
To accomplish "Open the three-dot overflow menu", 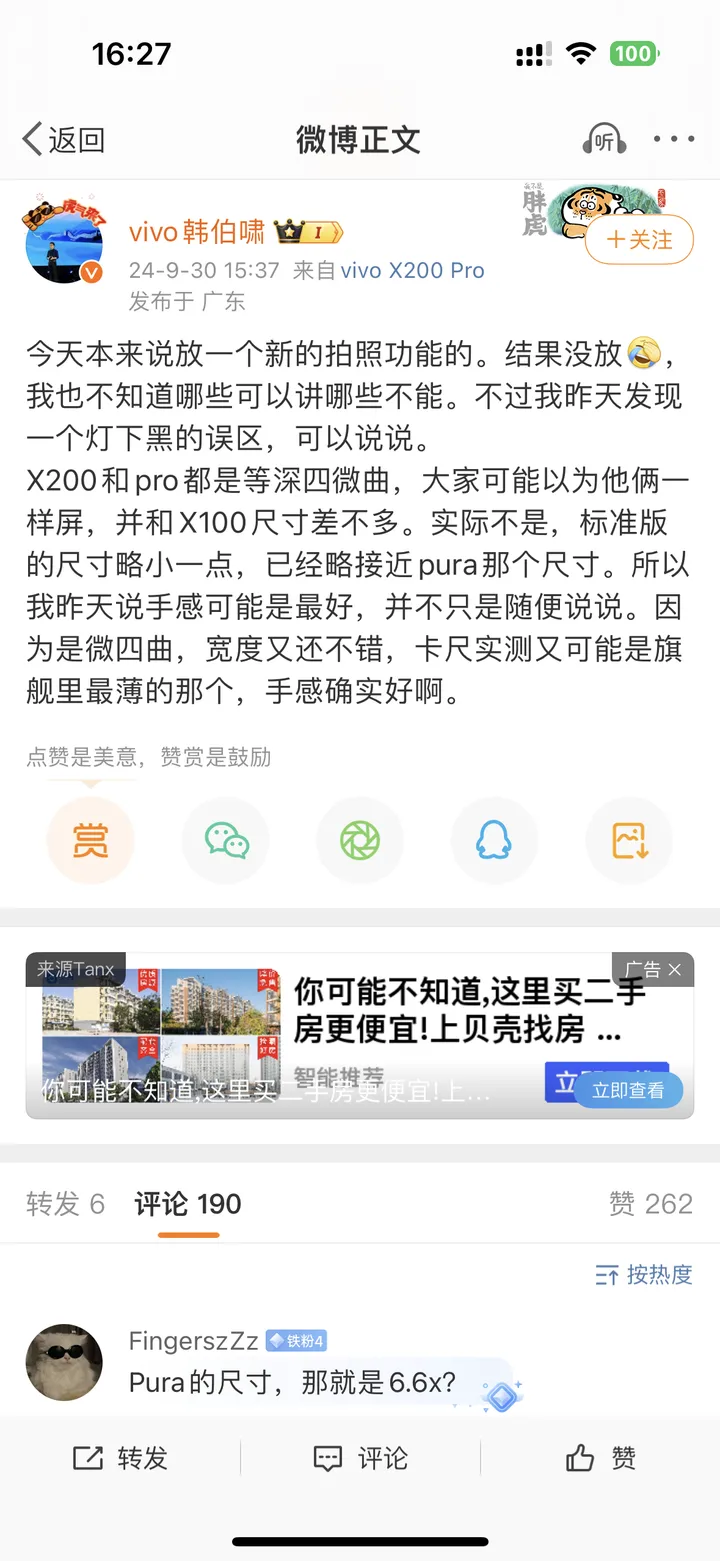I will (x=673, y=140).
